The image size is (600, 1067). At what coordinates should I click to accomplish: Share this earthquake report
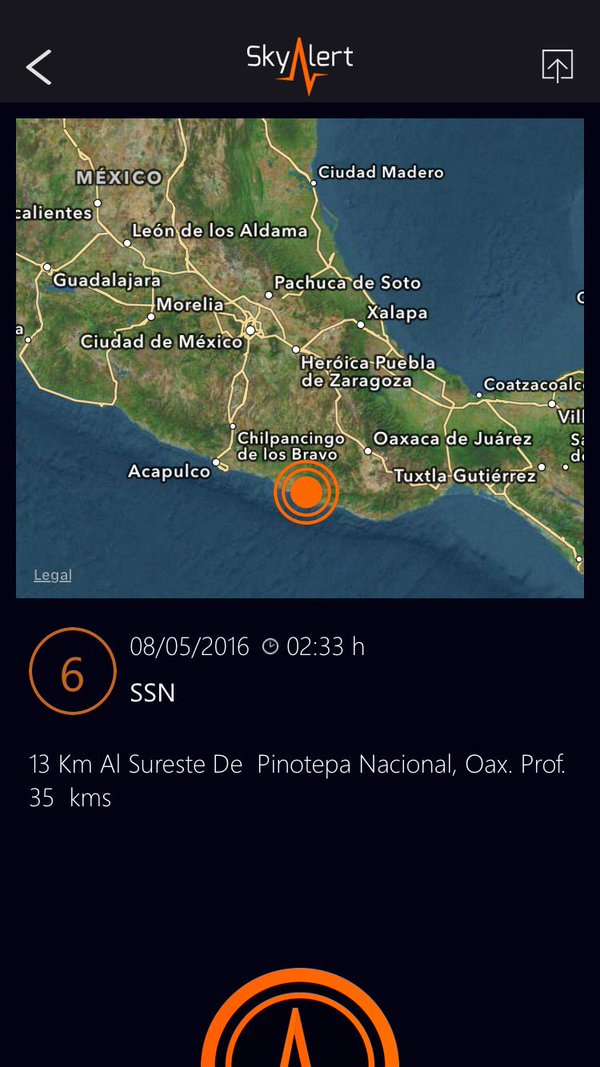coord(557,66)
